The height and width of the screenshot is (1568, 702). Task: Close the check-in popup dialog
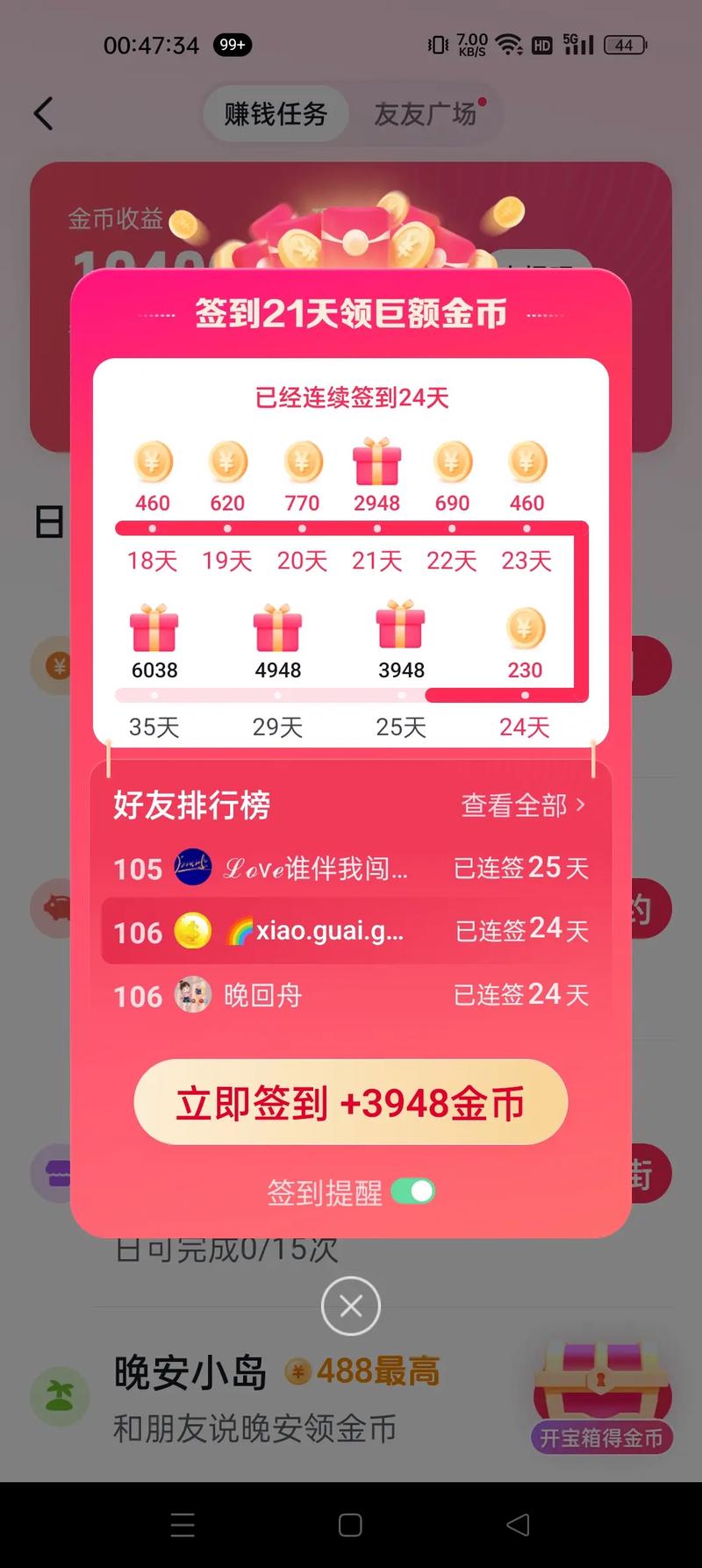point(350,1306)
